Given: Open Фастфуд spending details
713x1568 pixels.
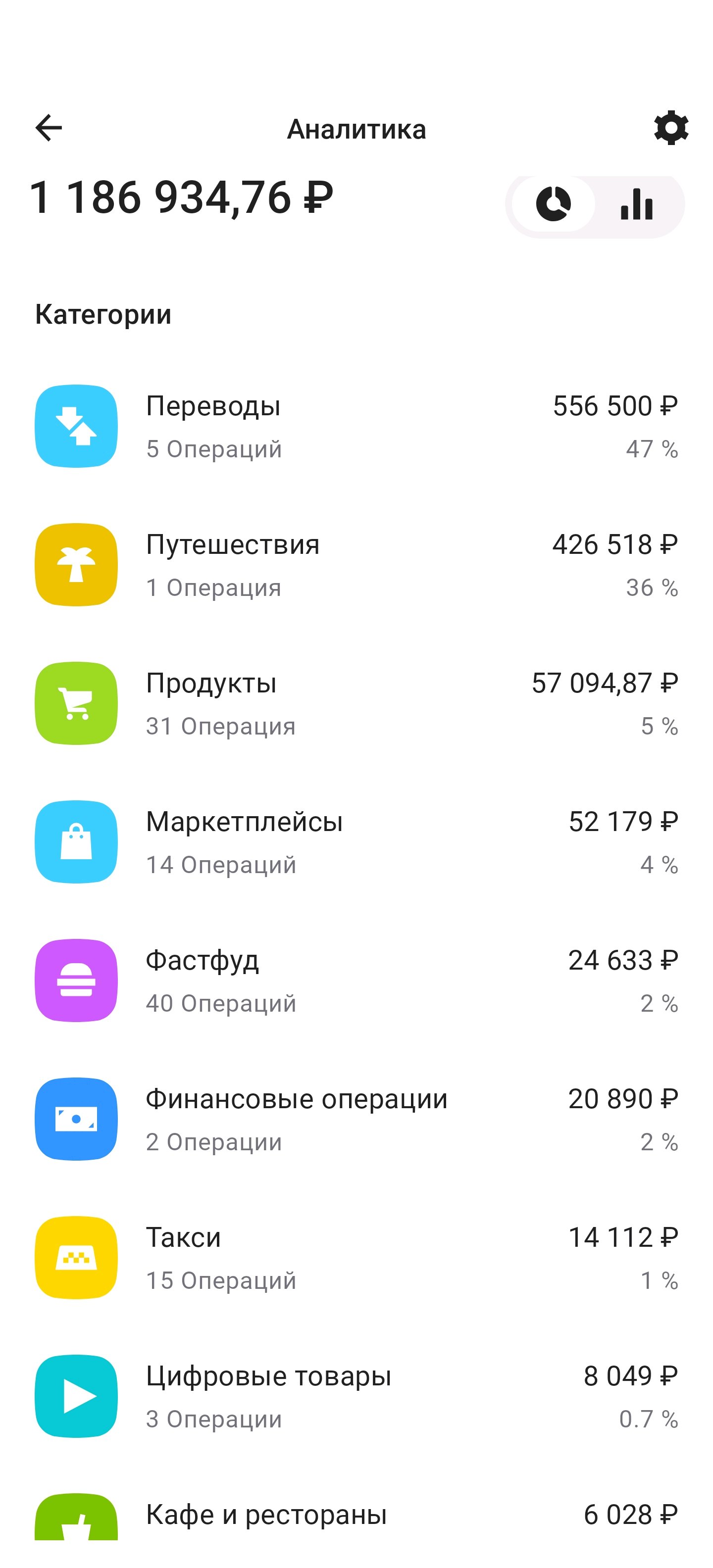Looking at the screenshot, I should 356,980.
